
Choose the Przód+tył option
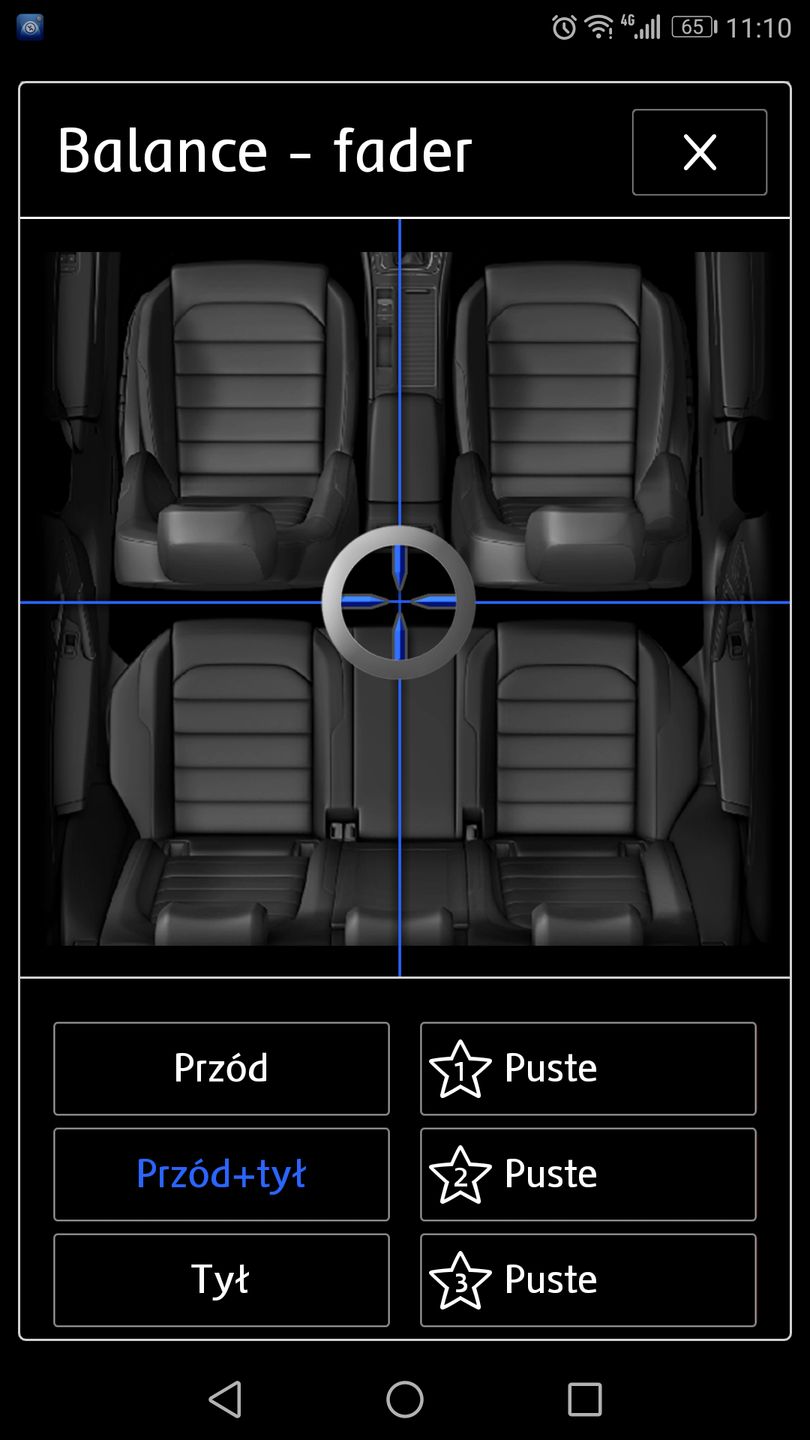tap(221, 1174)
